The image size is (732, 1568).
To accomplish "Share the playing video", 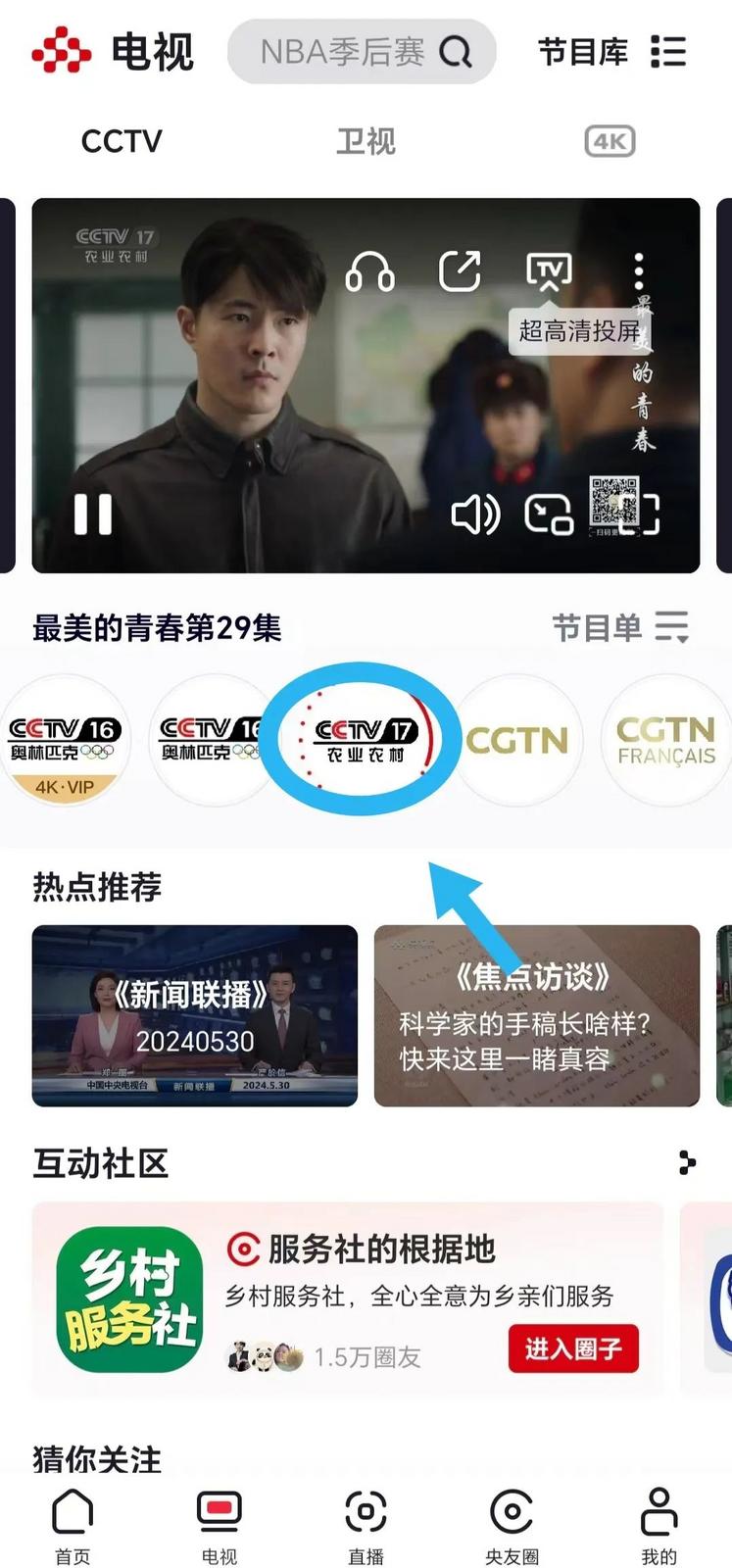I will (x=459, y=271).
